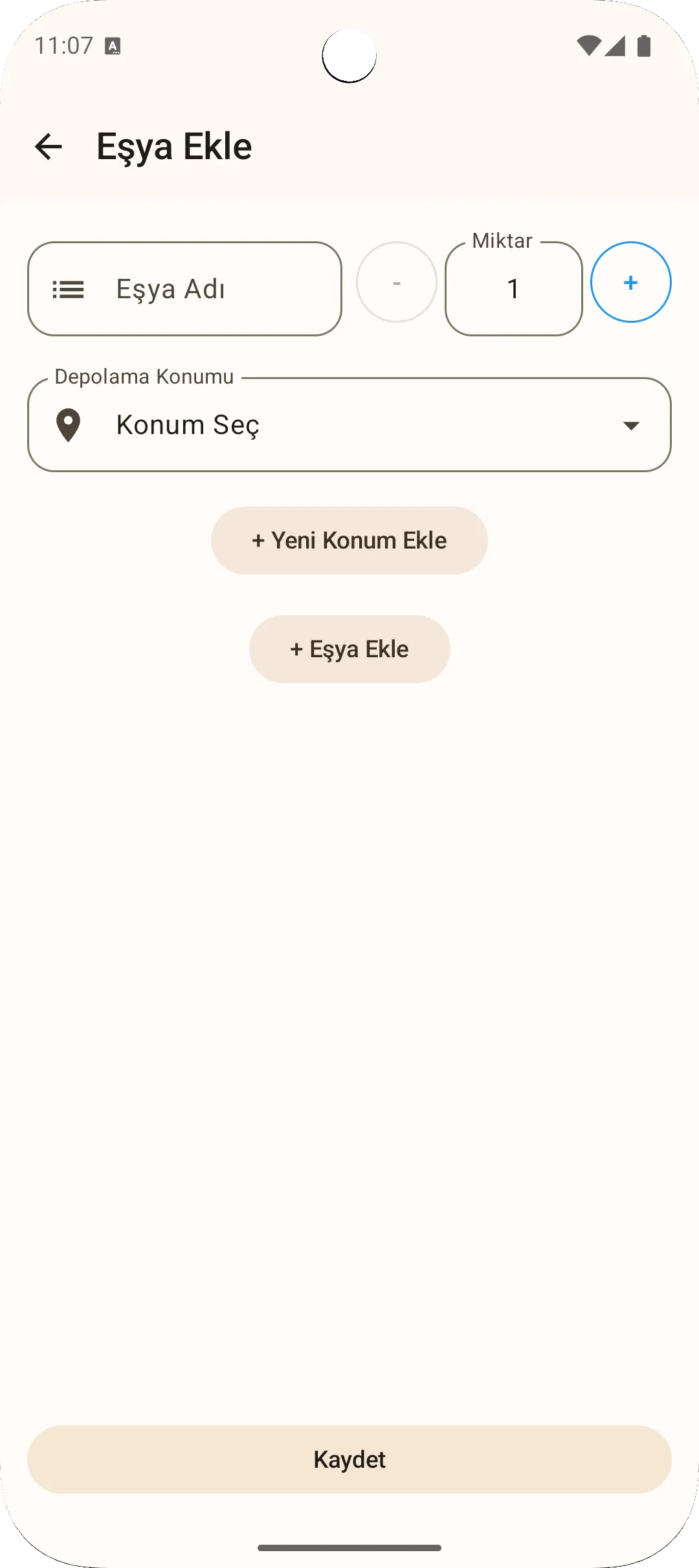This screenshot has width=699, height=1568.
Task: Increment the Miktar value using the stepper
Action: (630, 282)
